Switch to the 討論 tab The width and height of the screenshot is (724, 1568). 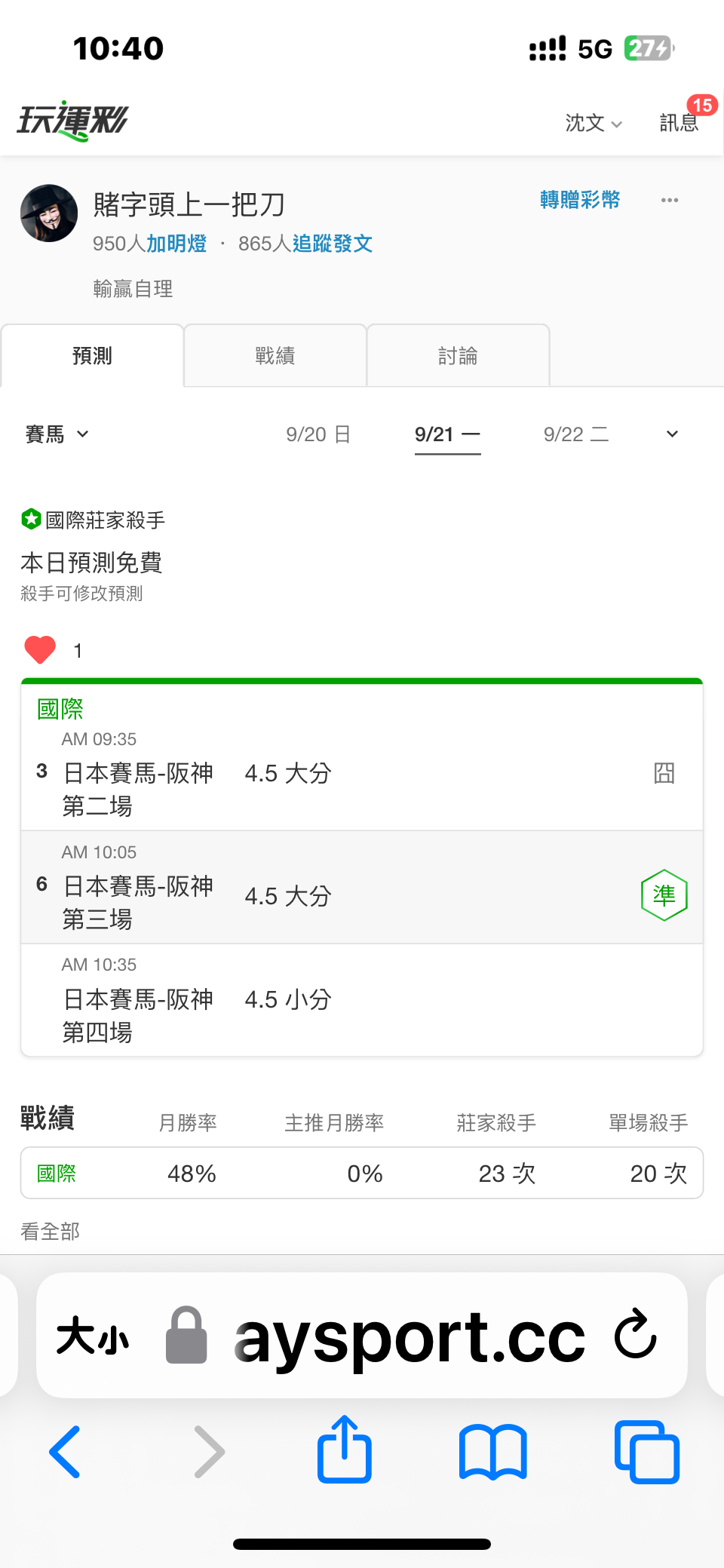(x=458, y=355)
